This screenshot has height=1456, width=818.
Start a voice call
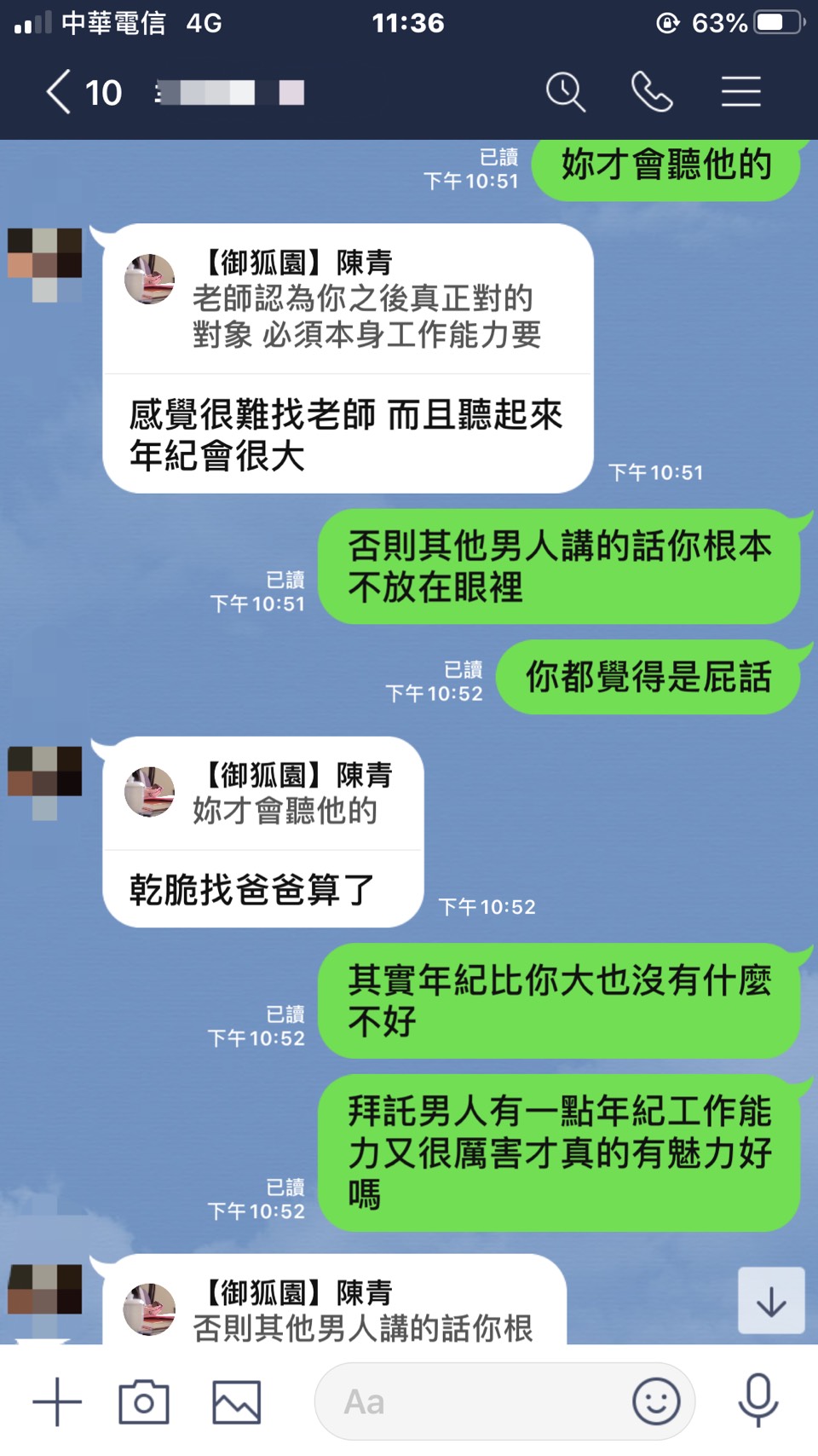pyautogui.click(x=652, y=92)
